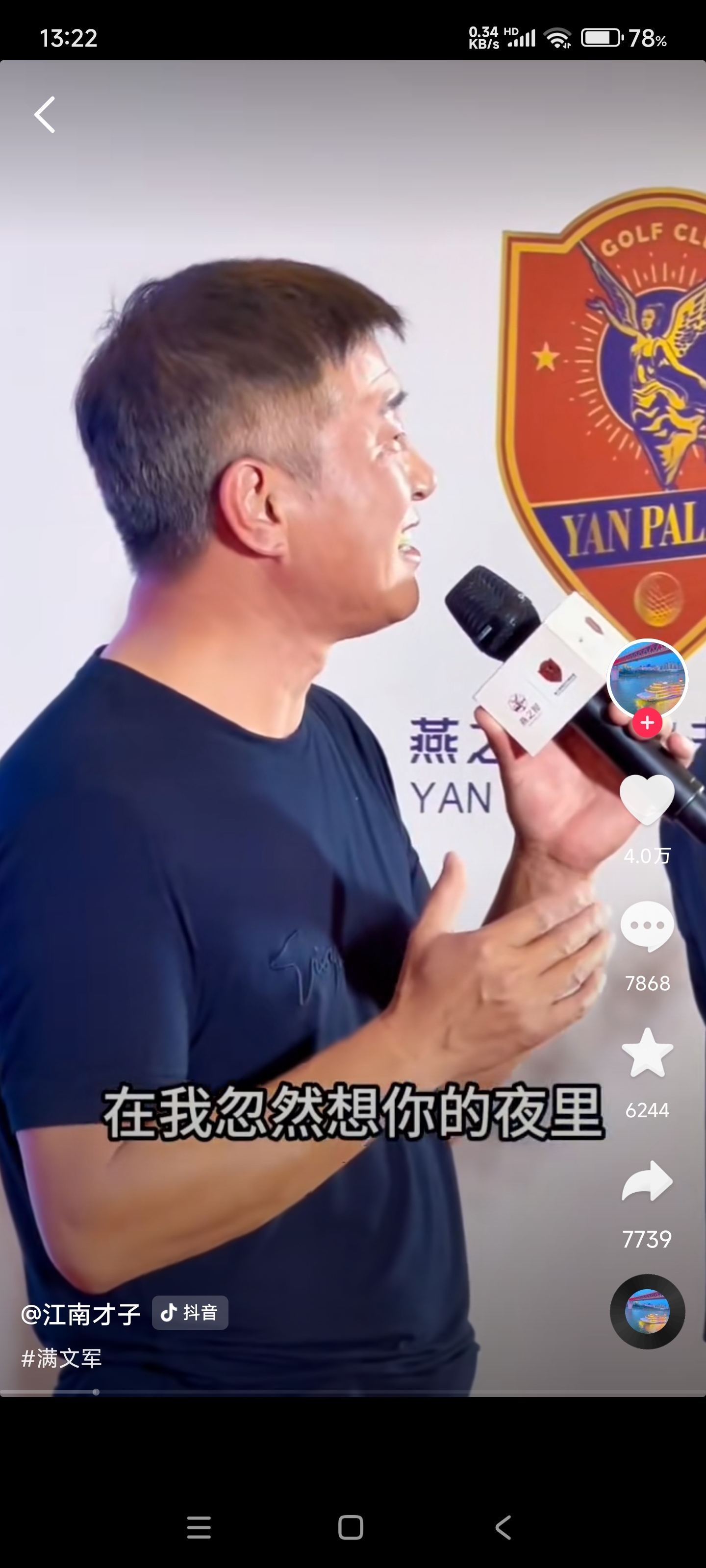The width and height of the screenshot is (706, 1568).
Task: Go to the home screen via the navigation bar
Action: (350, 1528)
